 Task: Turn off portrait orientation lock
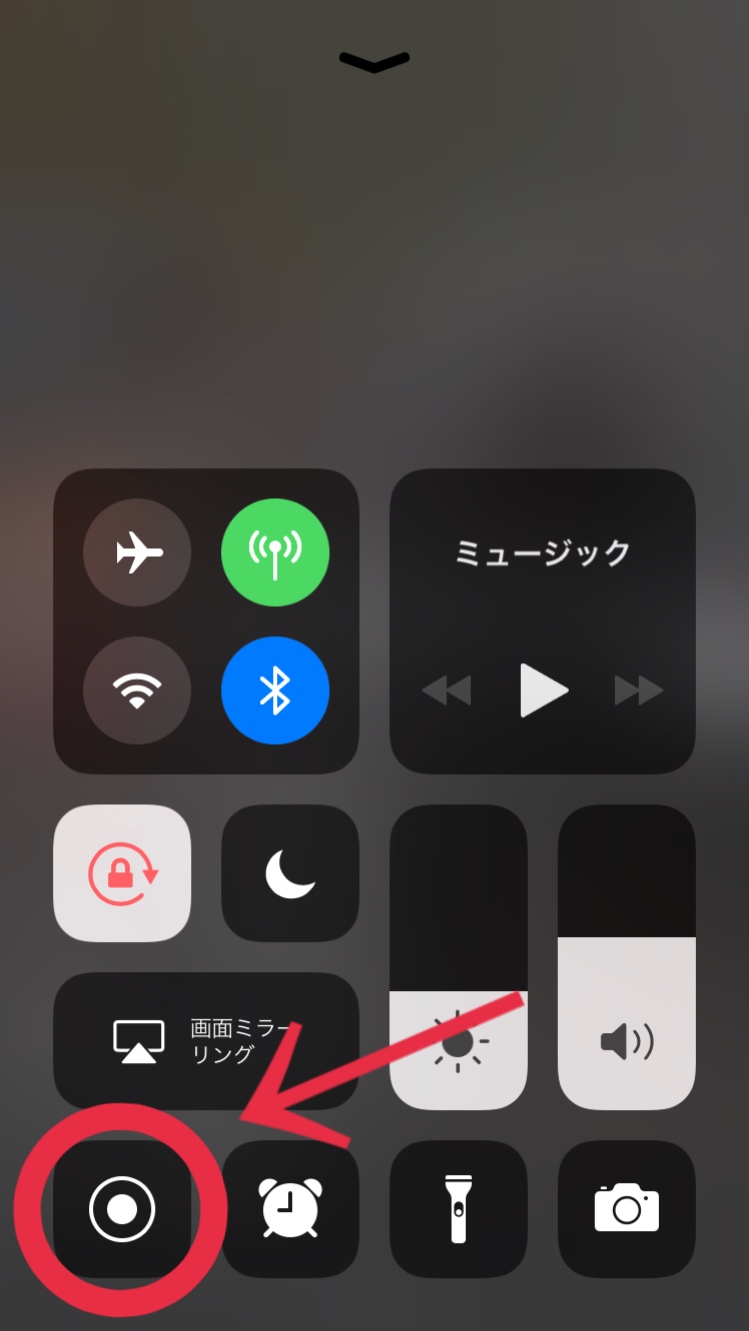(122, 873)
